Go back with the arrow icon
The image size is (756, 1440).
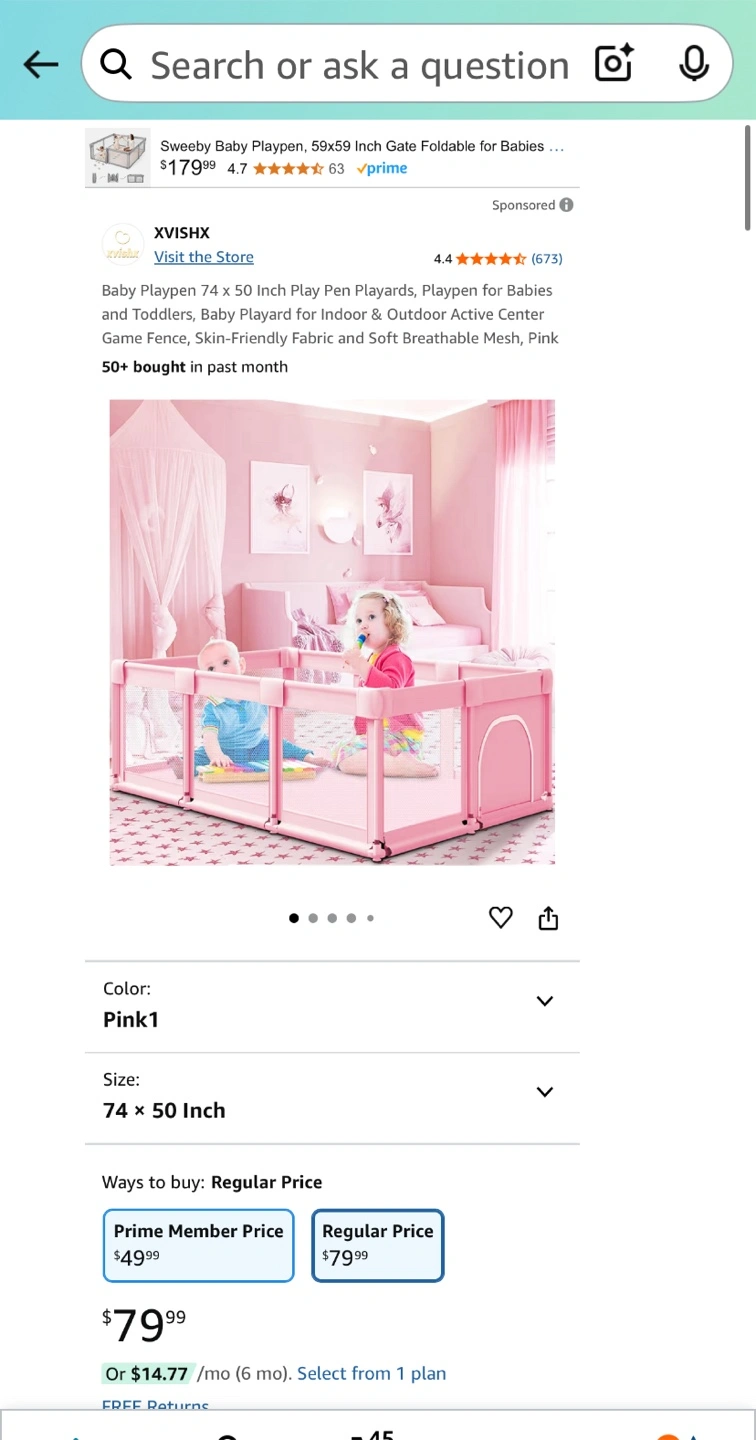click(x=41, y=65)
